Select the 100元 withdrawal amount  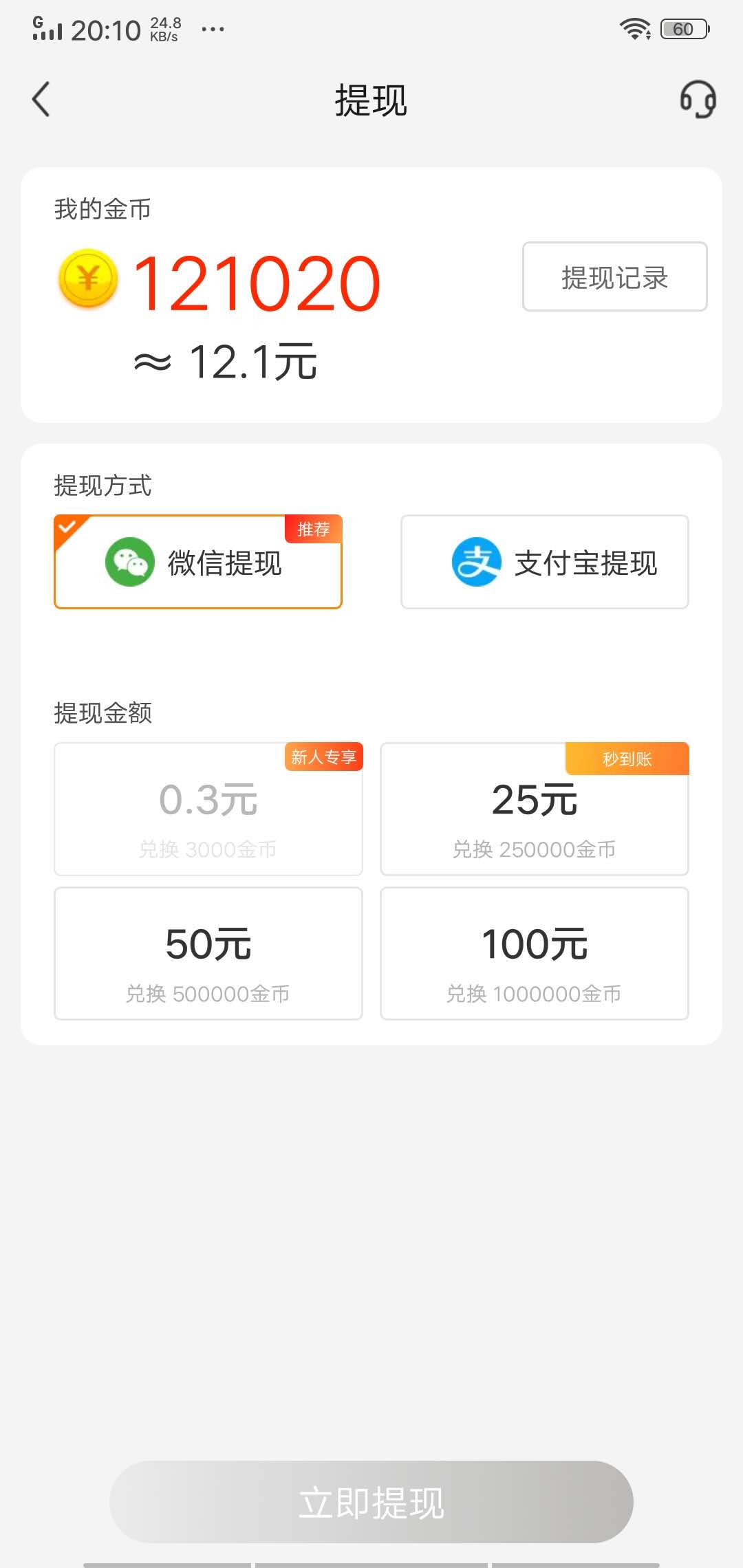pyautogui.click(x=534, y=954)
